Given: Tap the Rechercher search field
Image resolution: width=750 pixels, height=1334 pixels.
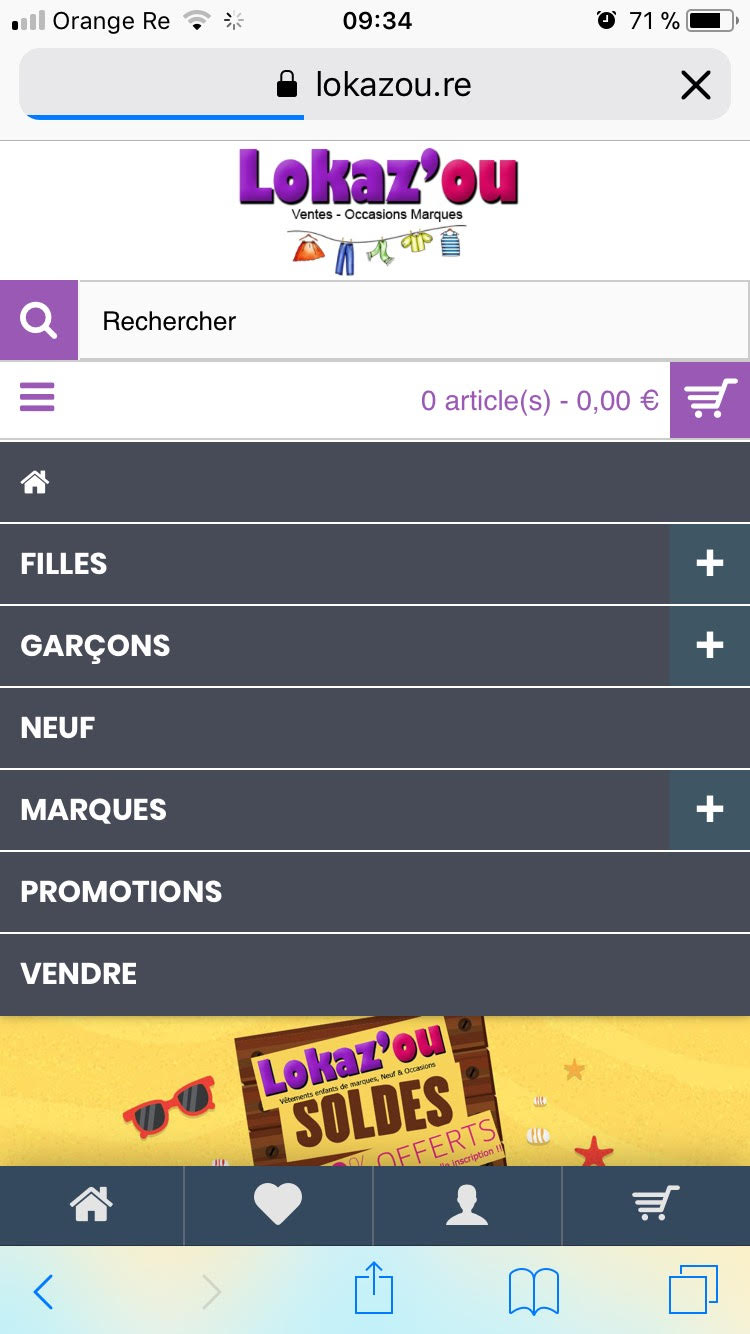Looking at the screenshot, I should (x=412, y=321).
